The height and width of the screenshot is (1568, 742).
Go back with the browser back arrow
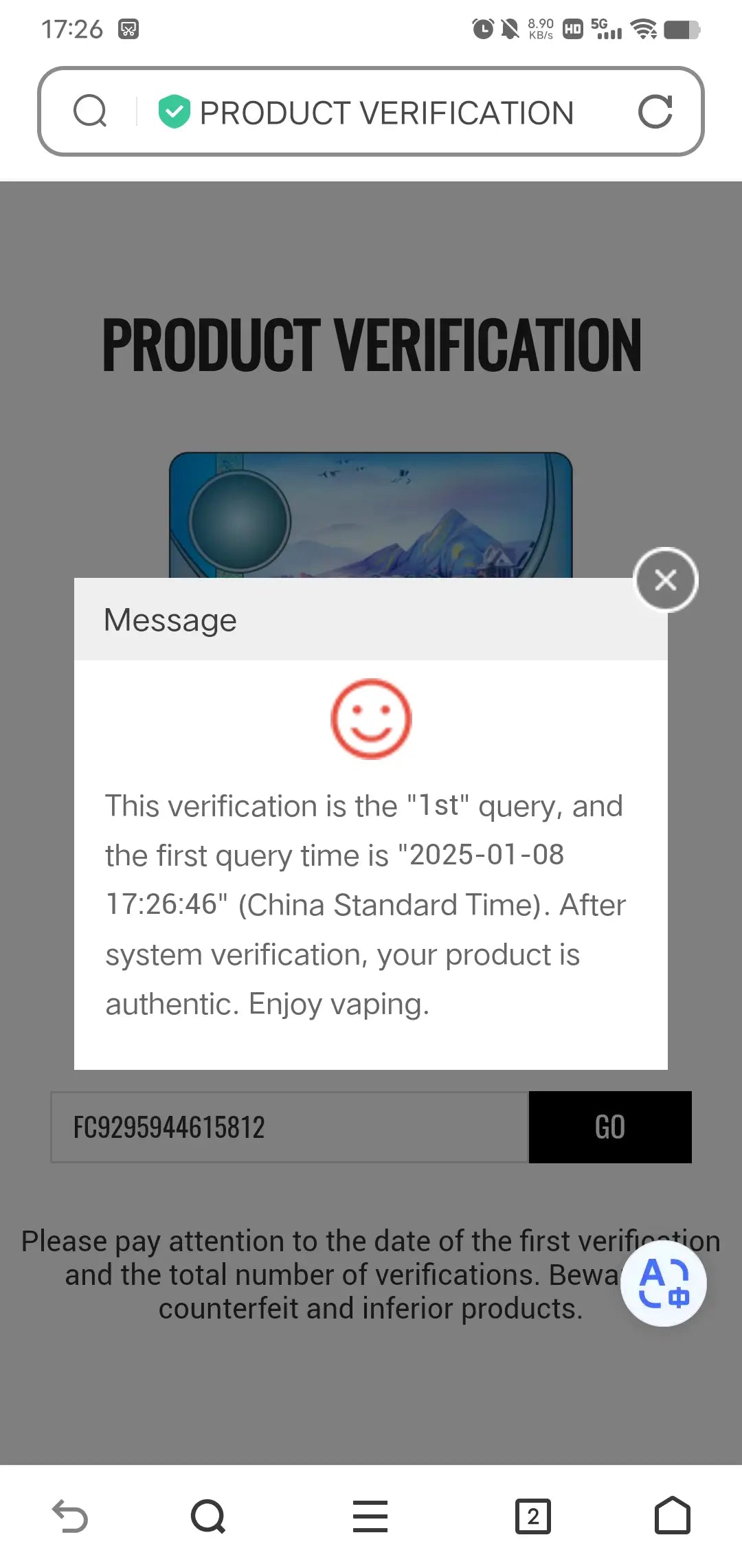pos(70,1516)
